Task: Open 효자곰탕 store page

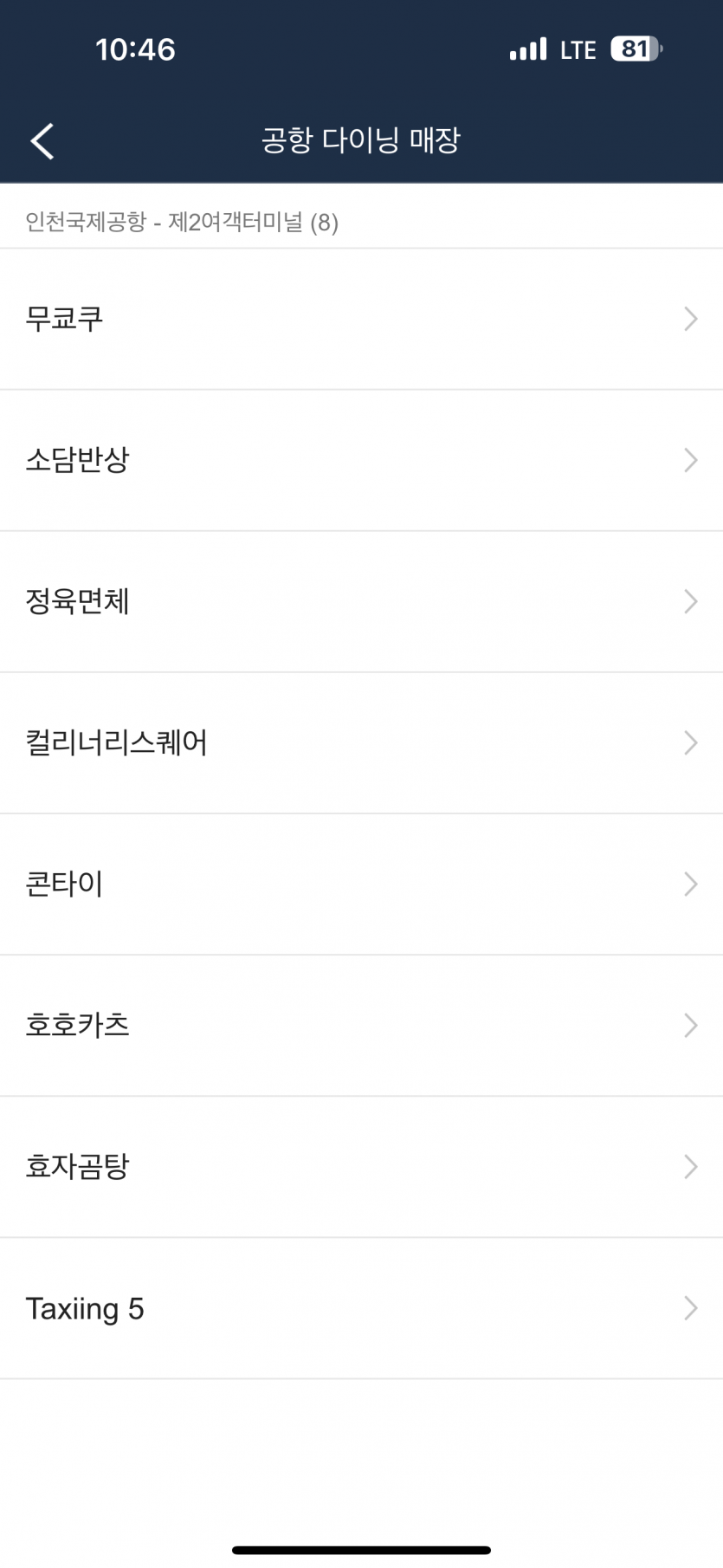Action: (361, 1166)
